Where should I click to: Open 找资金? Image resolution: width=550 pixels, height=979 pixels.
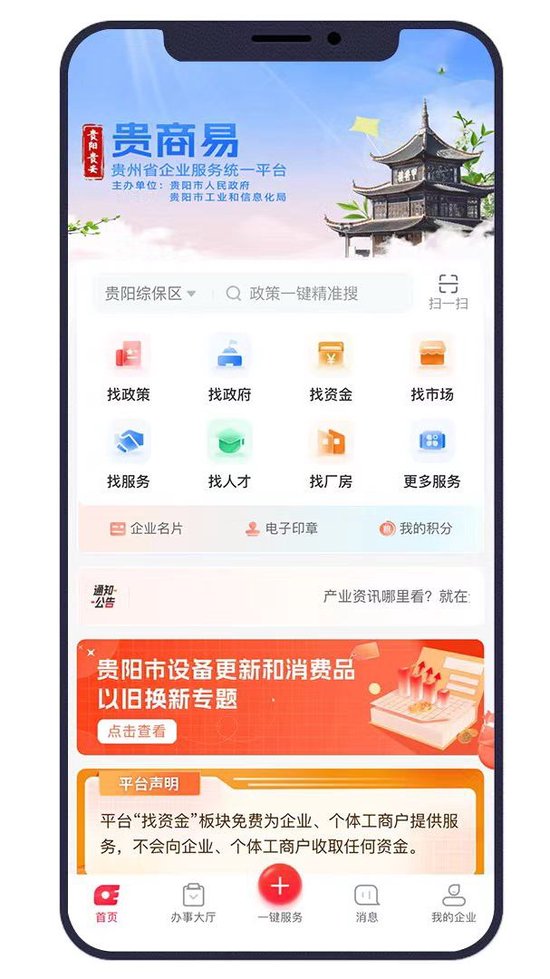331,369
